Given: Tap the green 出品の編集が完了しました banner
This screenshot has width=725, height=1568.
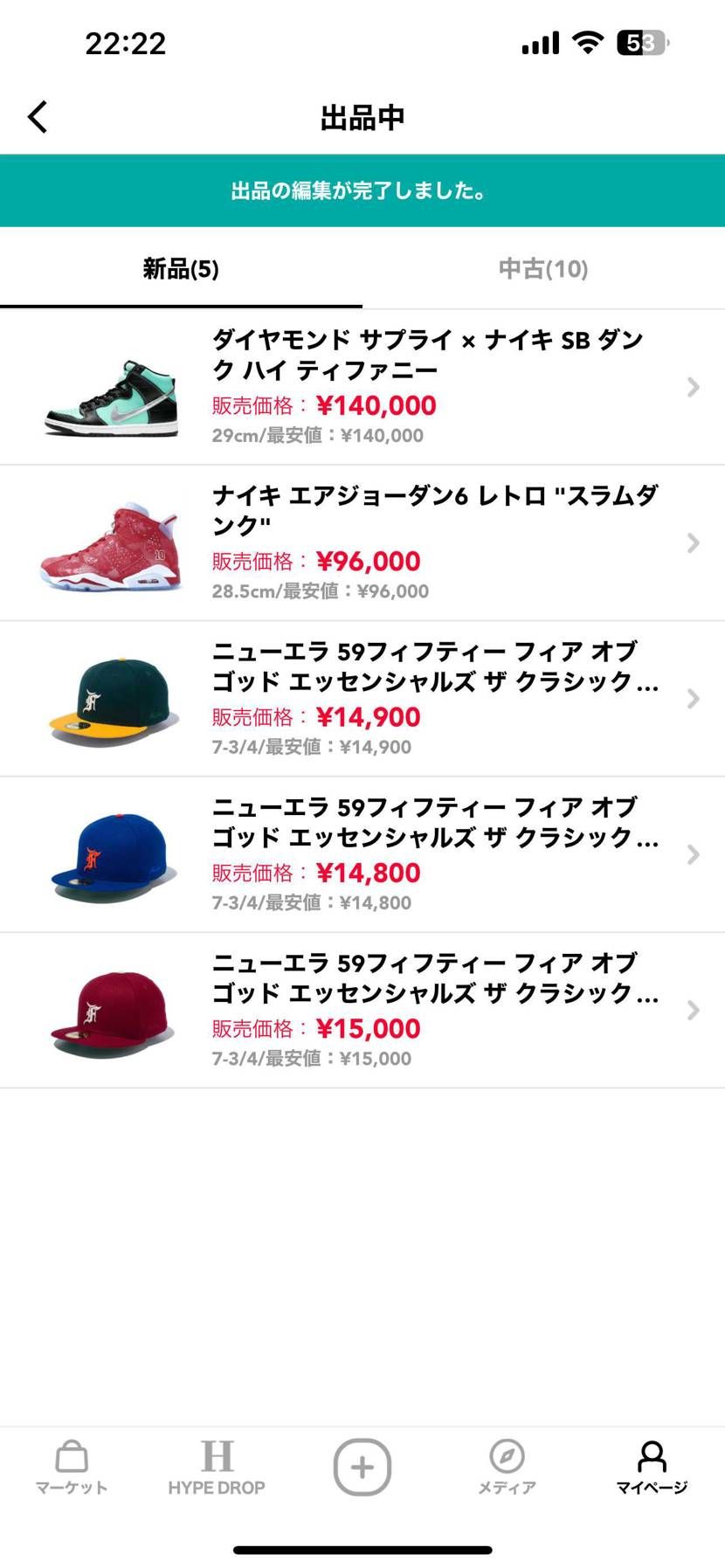Looking at the screenshot, I should tap(362, 190).
